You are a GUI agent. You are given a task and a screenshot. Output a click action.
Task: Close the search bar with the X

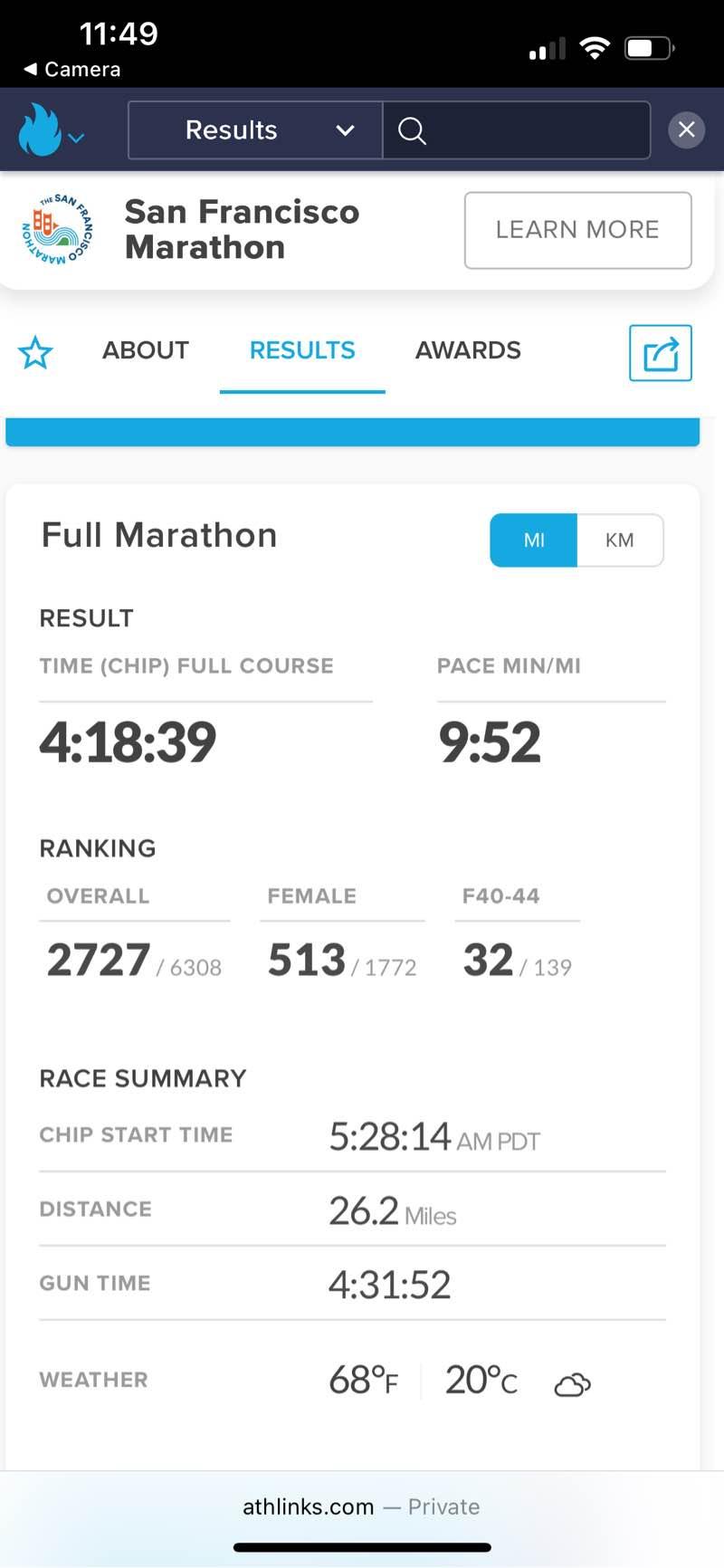point(687,130)
